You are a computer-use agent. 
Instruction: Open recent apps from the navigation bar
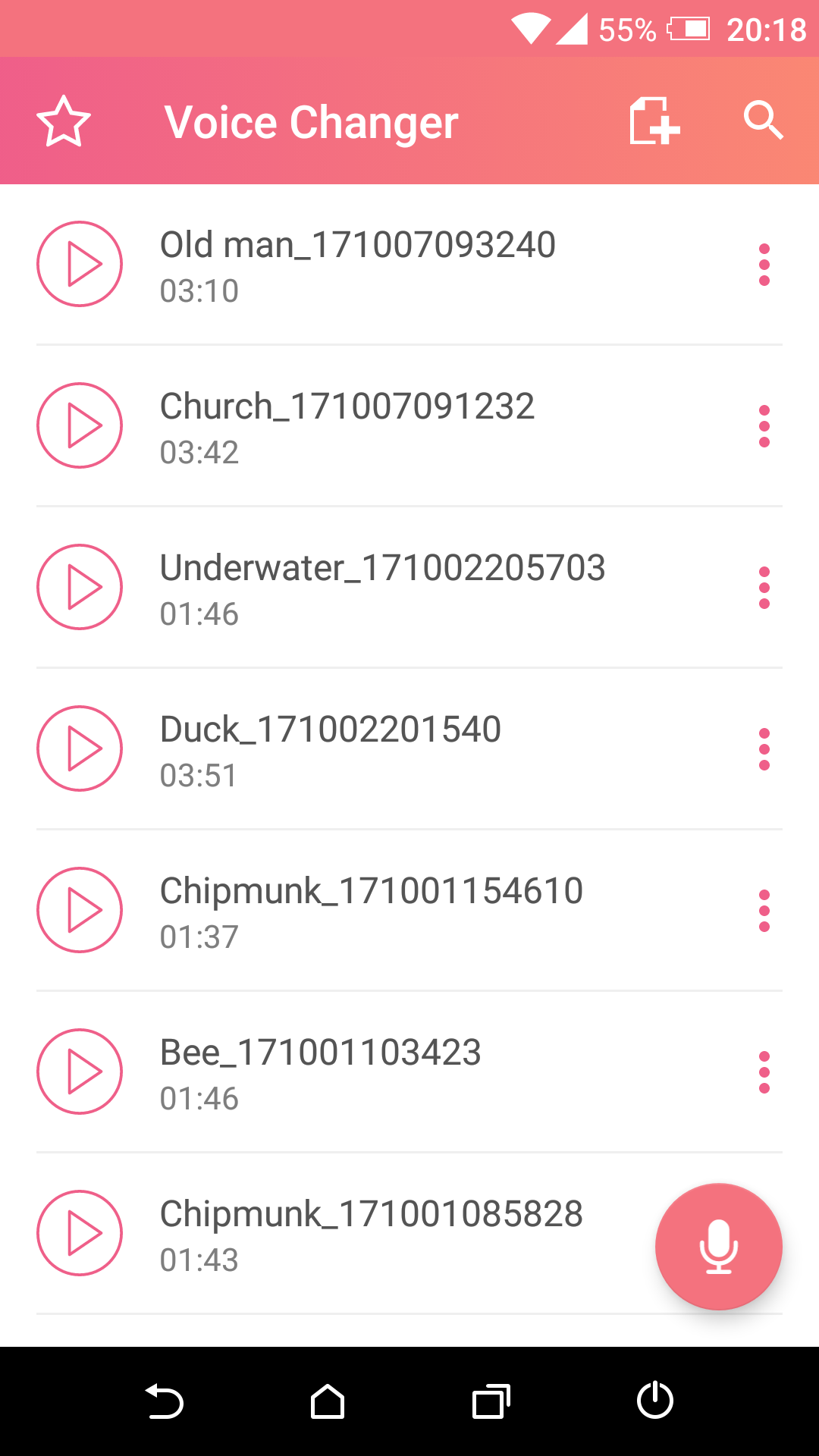point(491,1401)
